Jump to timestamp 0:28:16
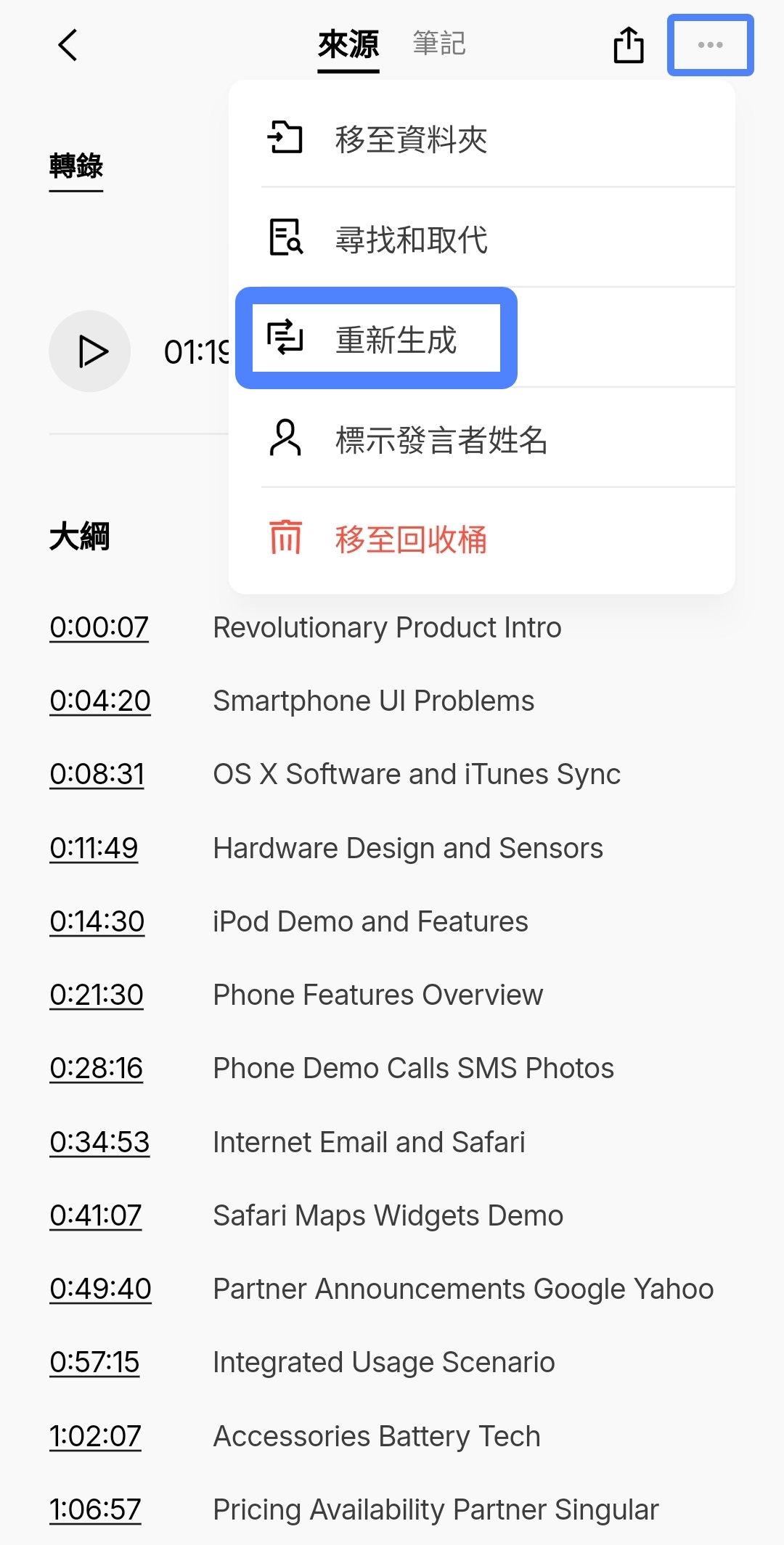The width and height of the screenshot is (784, 1545). click(x=97, y=1068)
